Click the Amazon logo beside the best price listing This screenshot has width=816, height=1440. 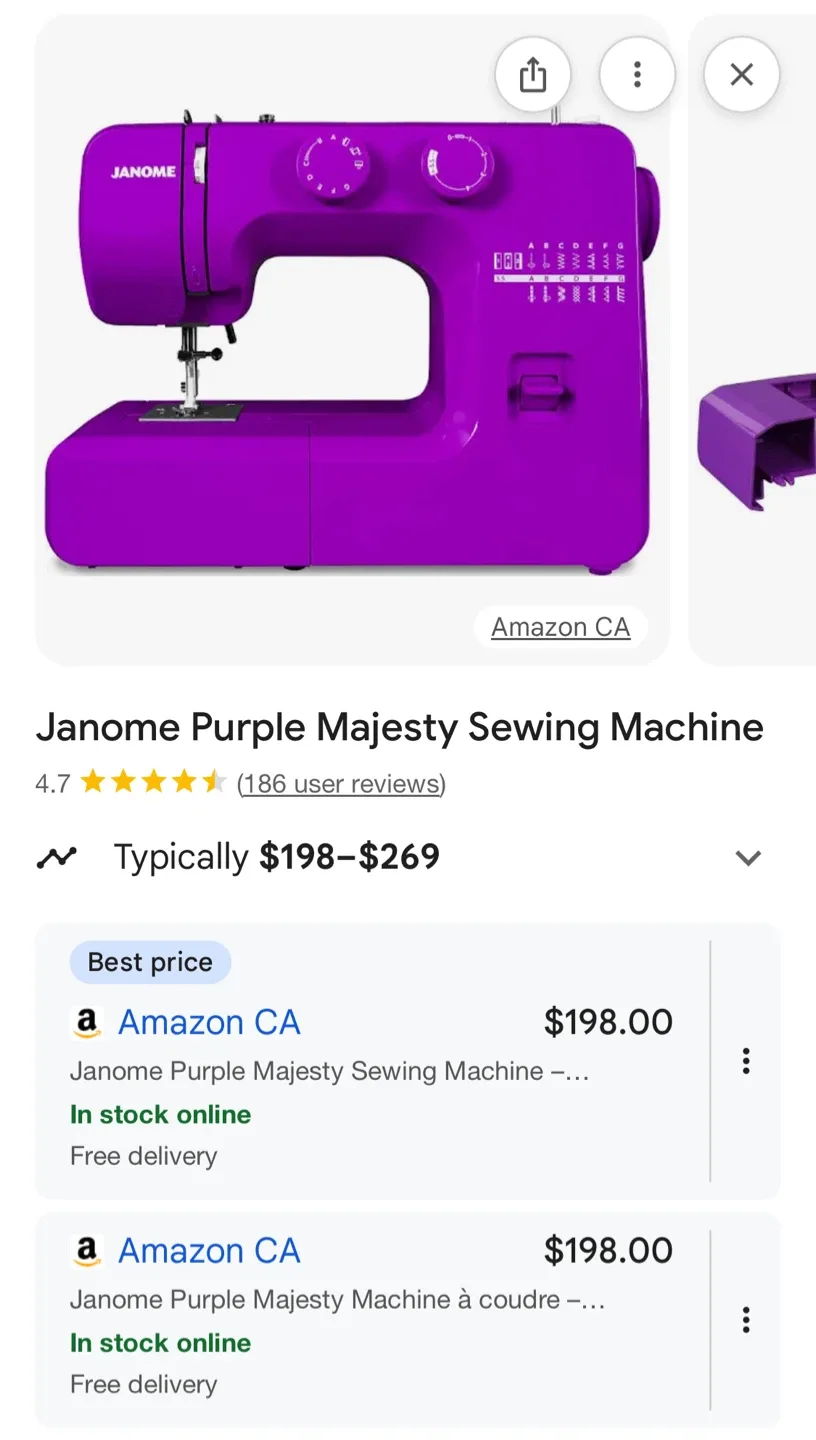(86, 1022)
